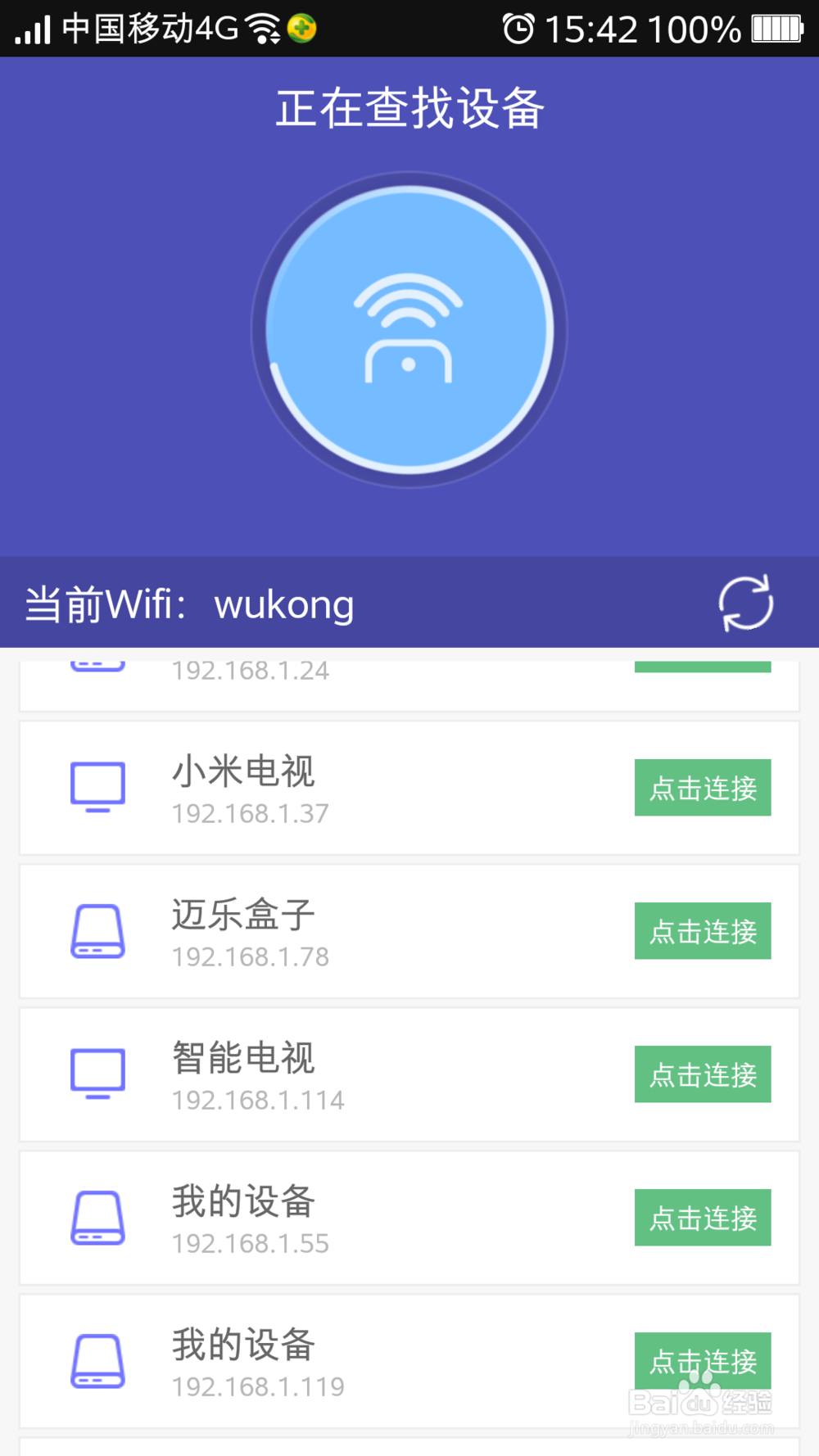
Task: Connect to 我的设备 at 192.168.1.55
Action: tap(703, 1218)
